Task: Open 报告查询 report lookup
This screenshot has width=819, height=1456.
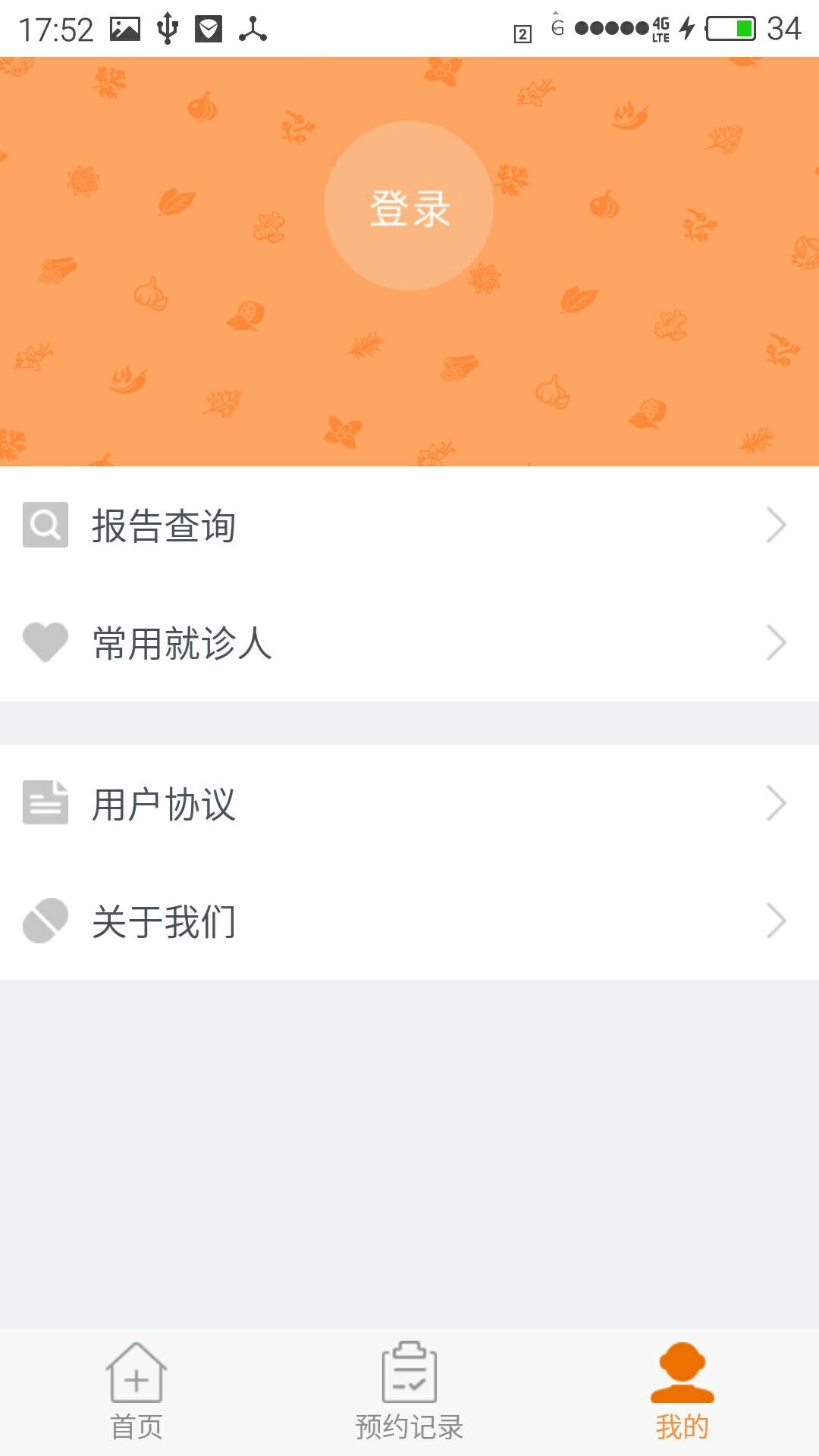Action: pyautogui.click(x=409, y=526)
